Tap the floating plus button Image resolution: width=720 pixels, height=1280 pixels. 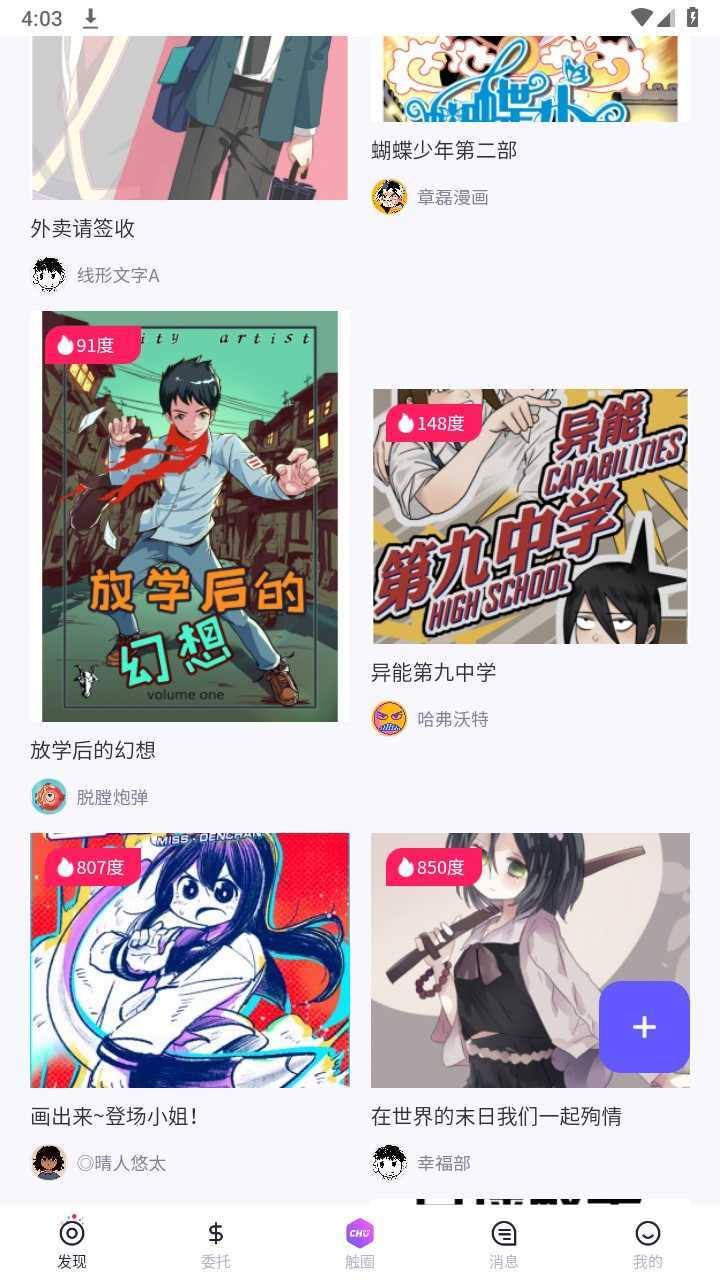[x=643, y=1027]
